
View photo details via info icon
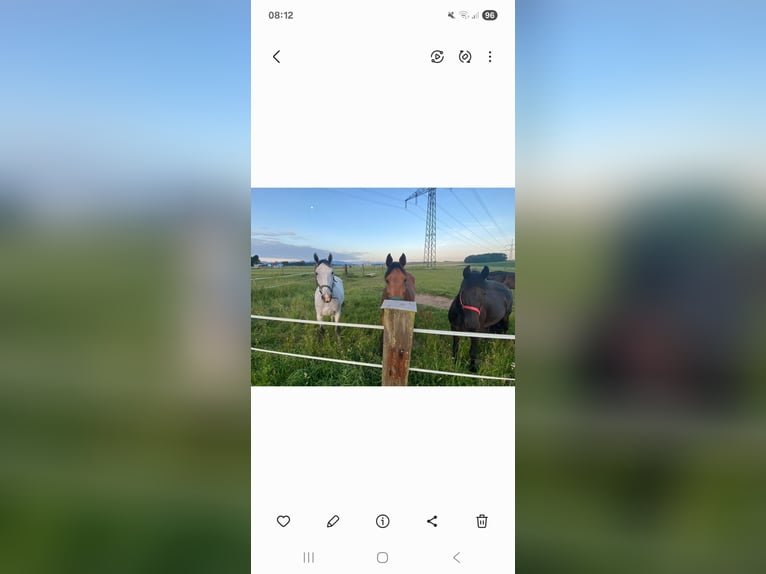point(382,521)
